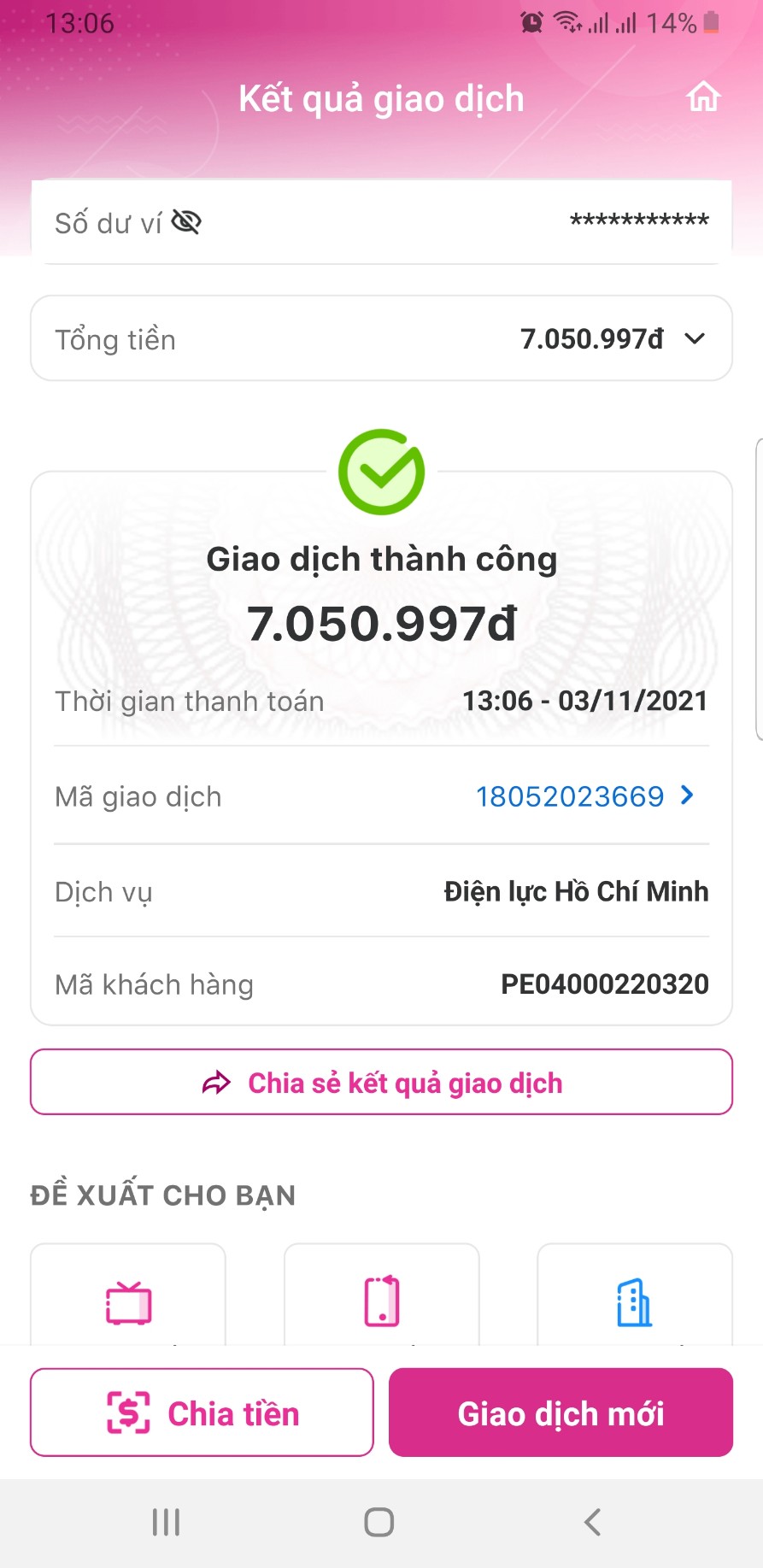Expand the Tổng tiền details

[x=695, y=339]
